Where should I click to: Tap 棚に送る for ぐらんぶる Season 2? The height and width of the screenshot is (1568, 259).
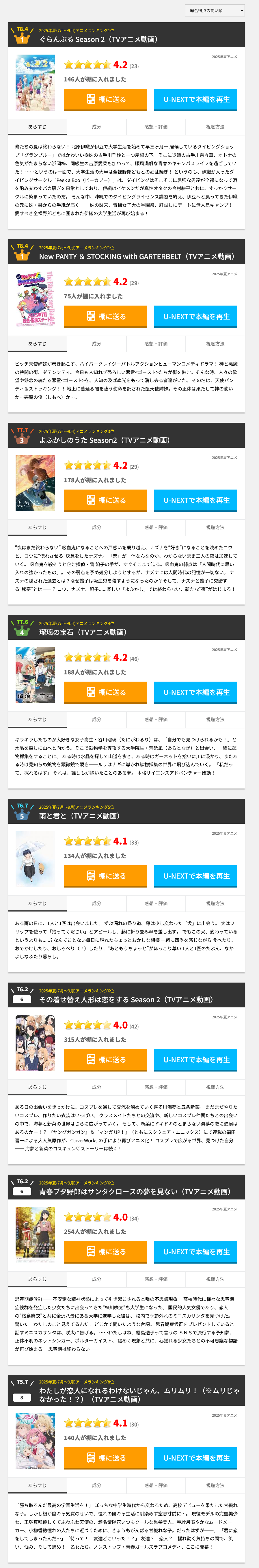[105, 99]
